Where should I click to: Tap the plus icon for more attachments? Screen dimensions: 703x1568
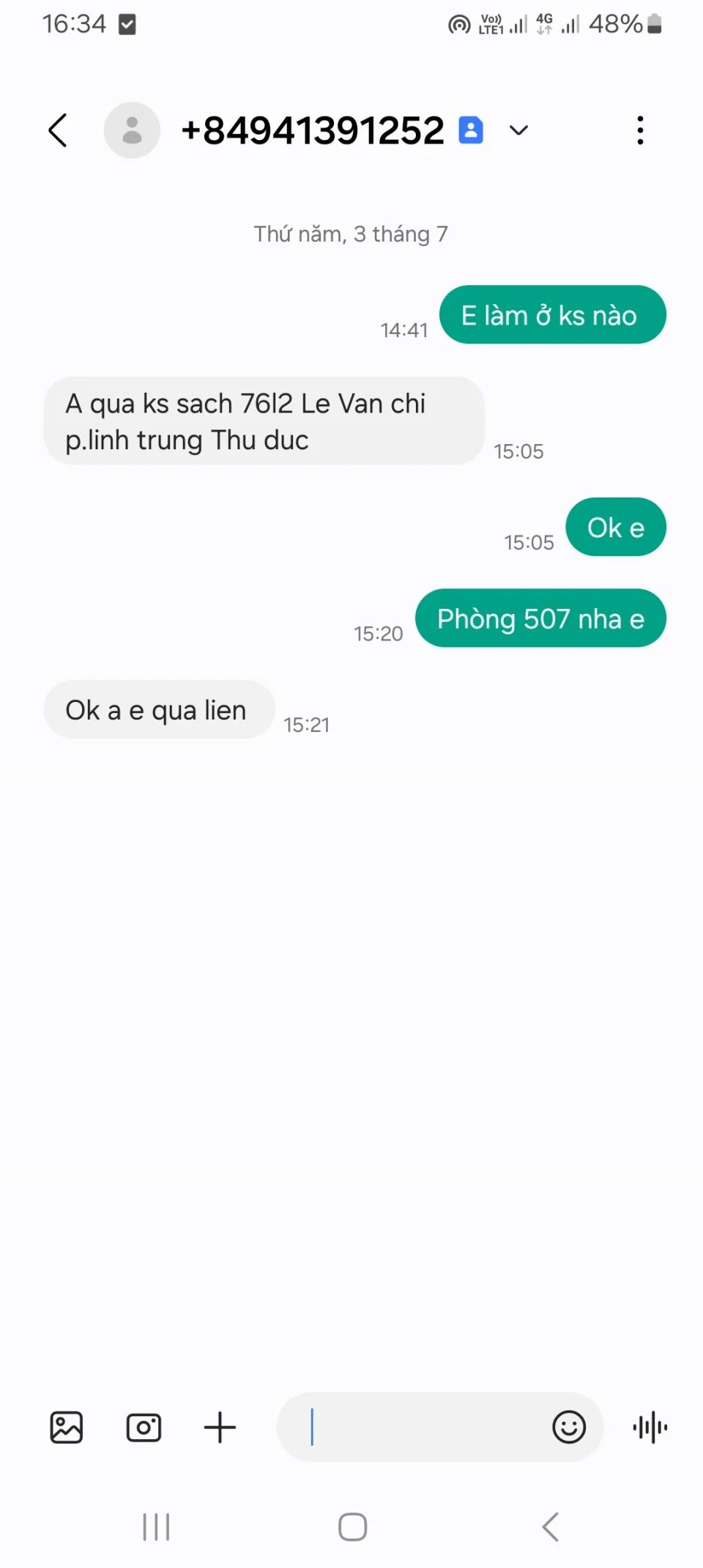(220, 1427)
